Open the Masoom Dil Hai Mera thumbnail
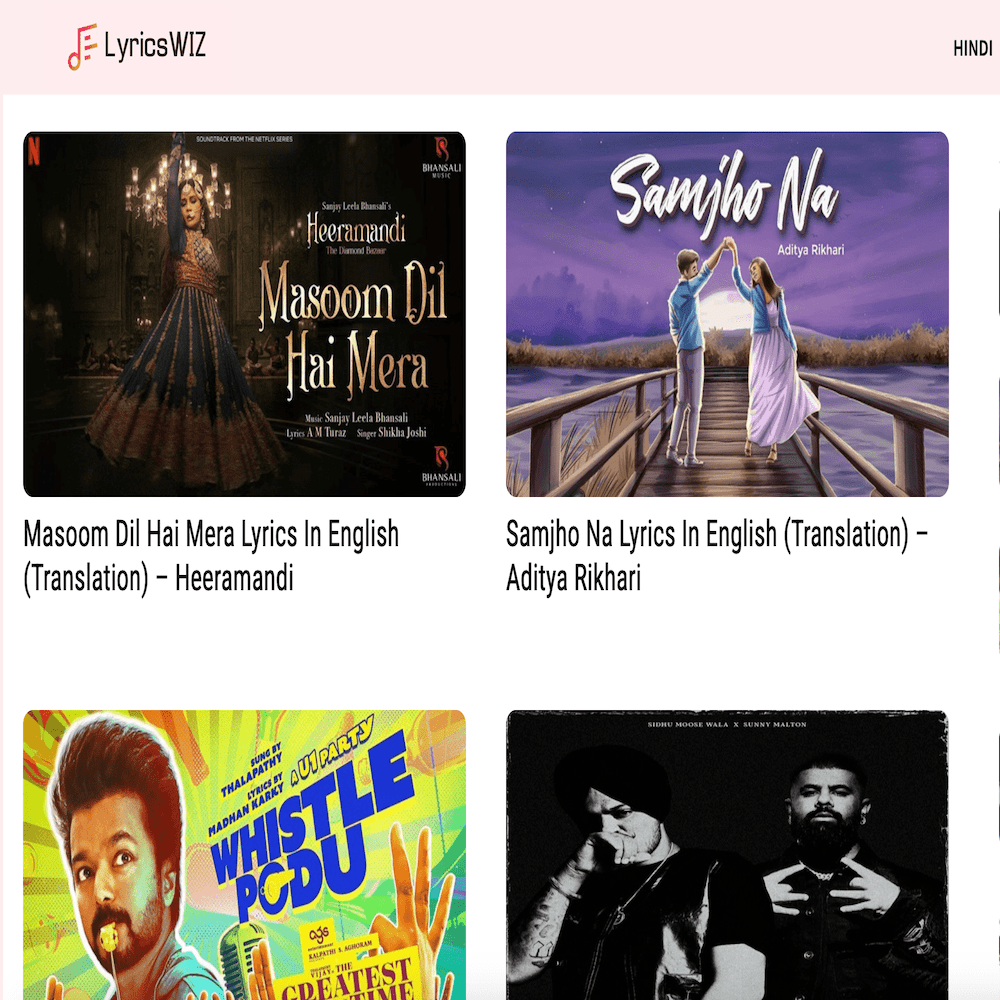This screenshot has height=1000, width=1000. [244, 314]
